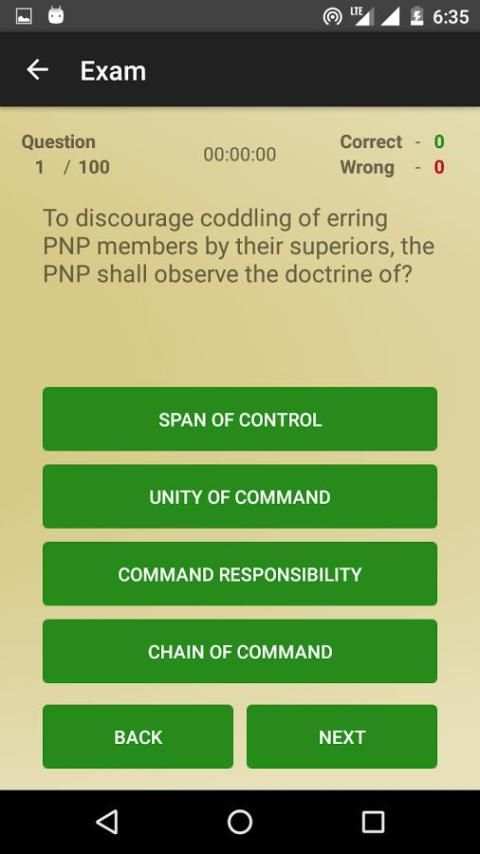Go back using the Exam header arrow
Screen dimensions: 480x854
coord(38,70)
